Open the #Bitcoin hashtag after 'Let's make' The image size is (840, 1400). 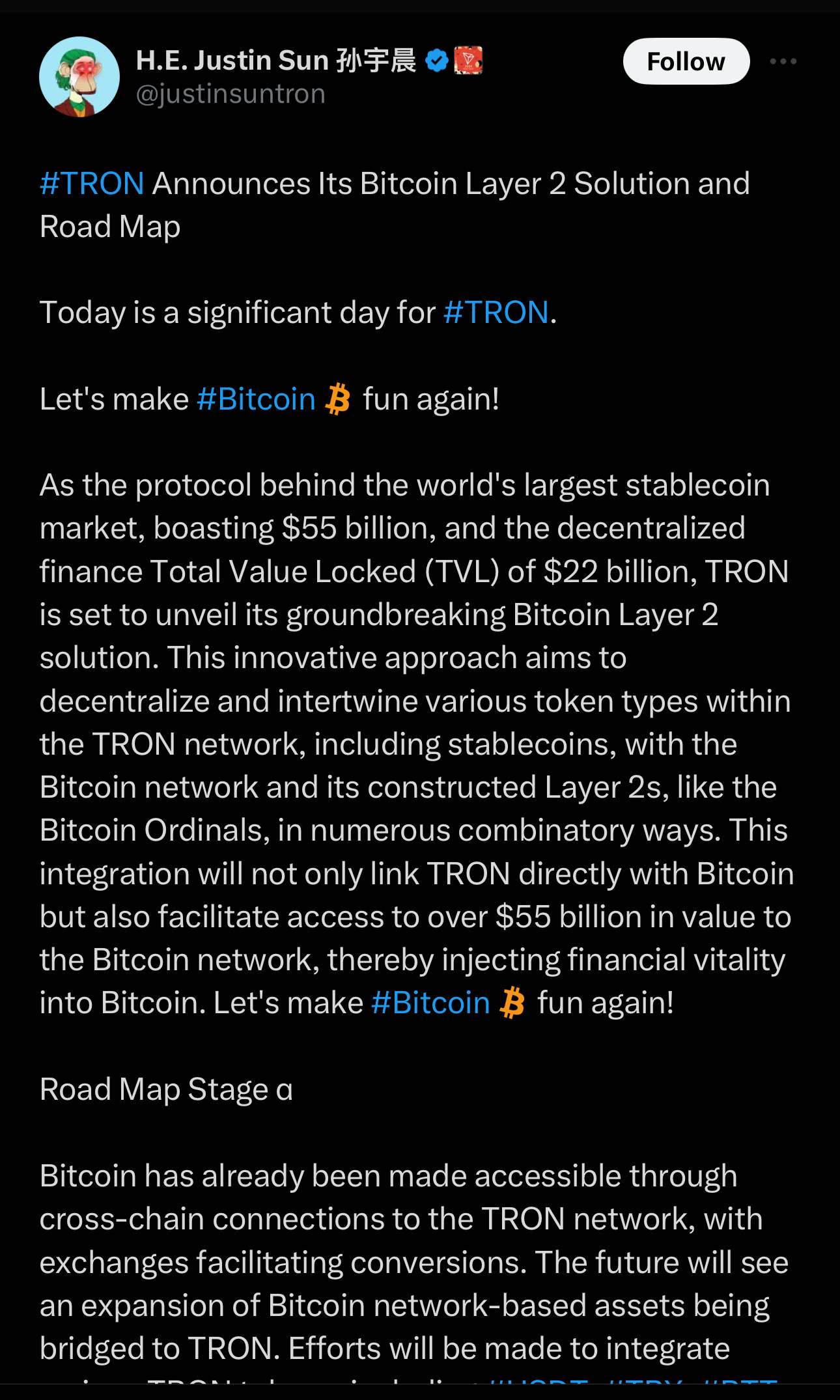(256, 399)
